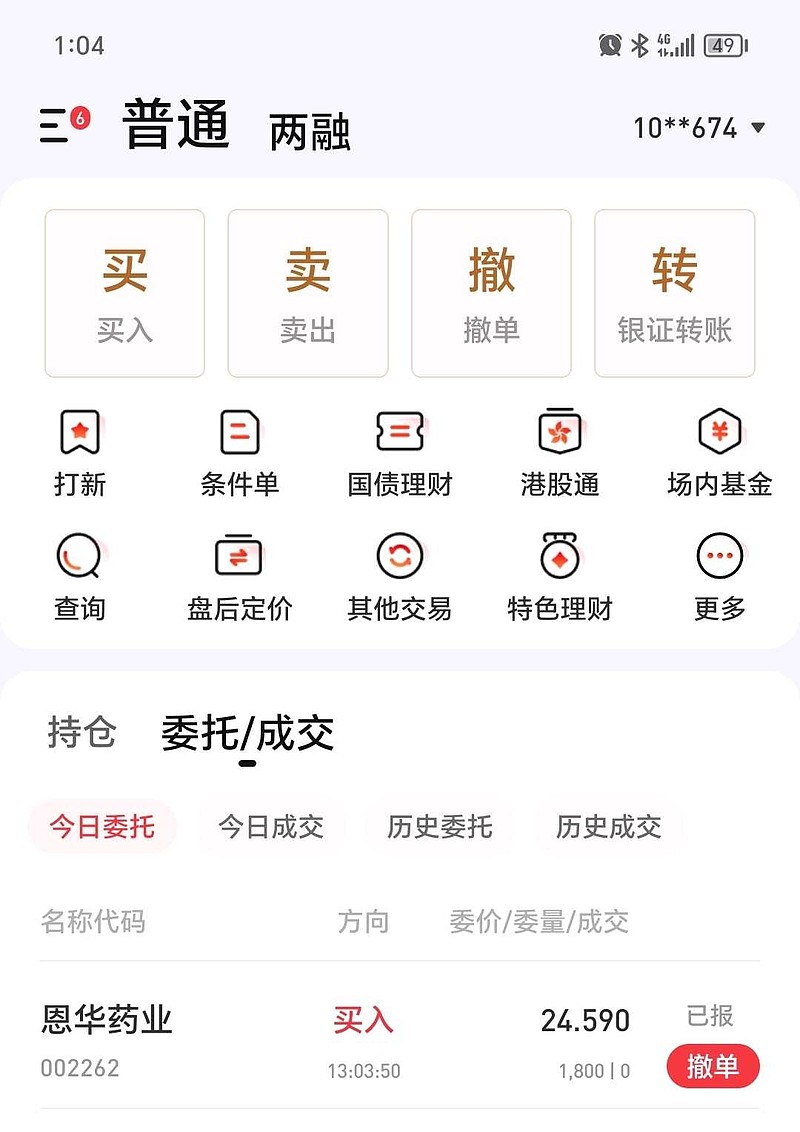Open 其他交易 other trades
The width and height of the screenshot is (800, 1132).
point(400,577)
